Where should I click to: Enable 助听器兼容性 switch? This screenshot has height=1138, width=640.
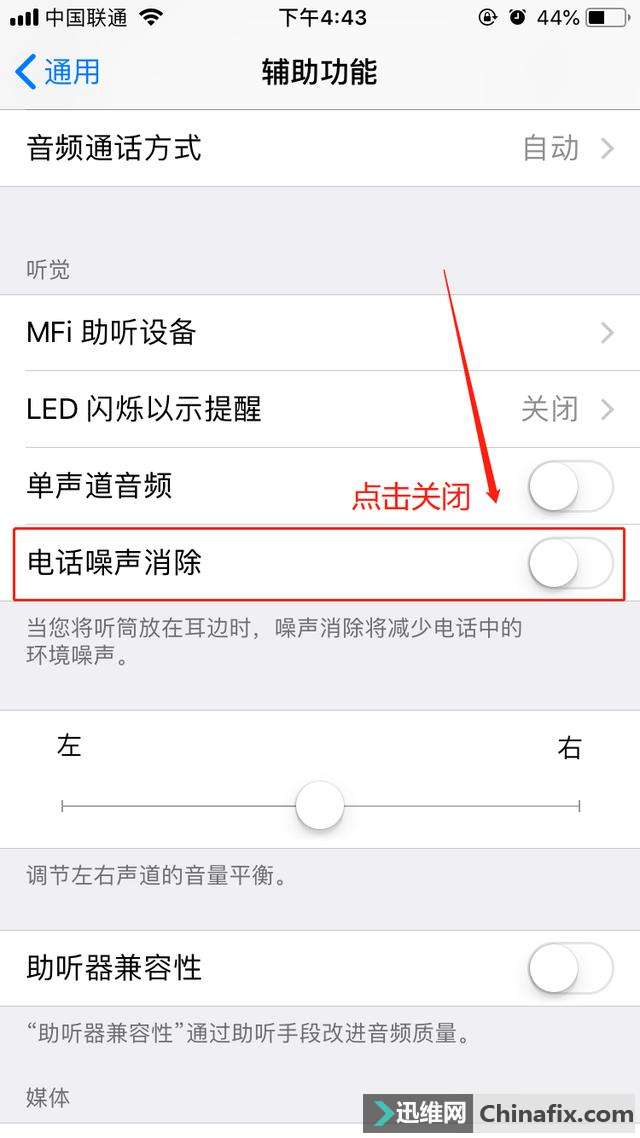570,968
